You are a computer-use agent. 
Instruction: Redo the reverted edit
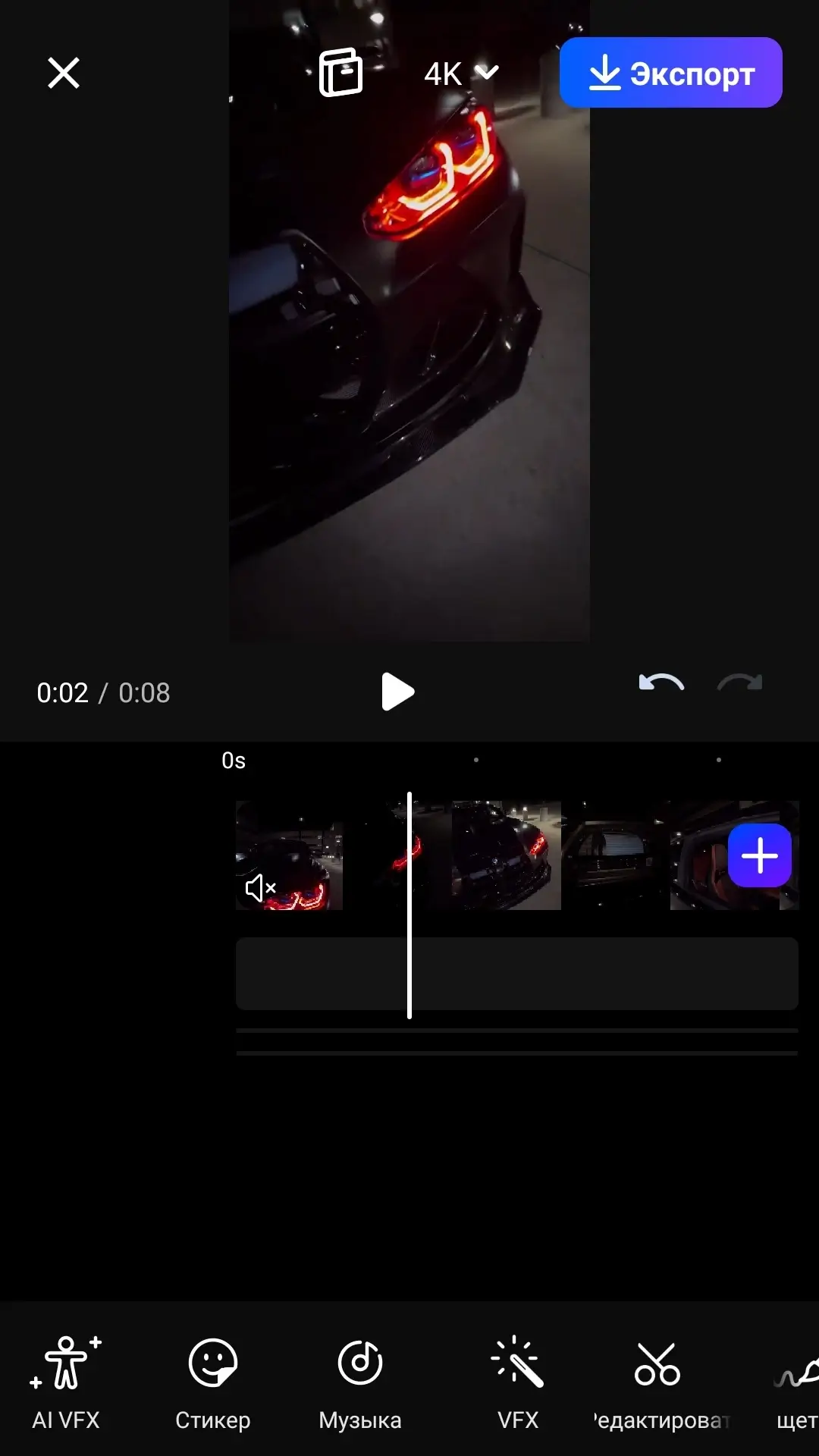tap(739, 683)
